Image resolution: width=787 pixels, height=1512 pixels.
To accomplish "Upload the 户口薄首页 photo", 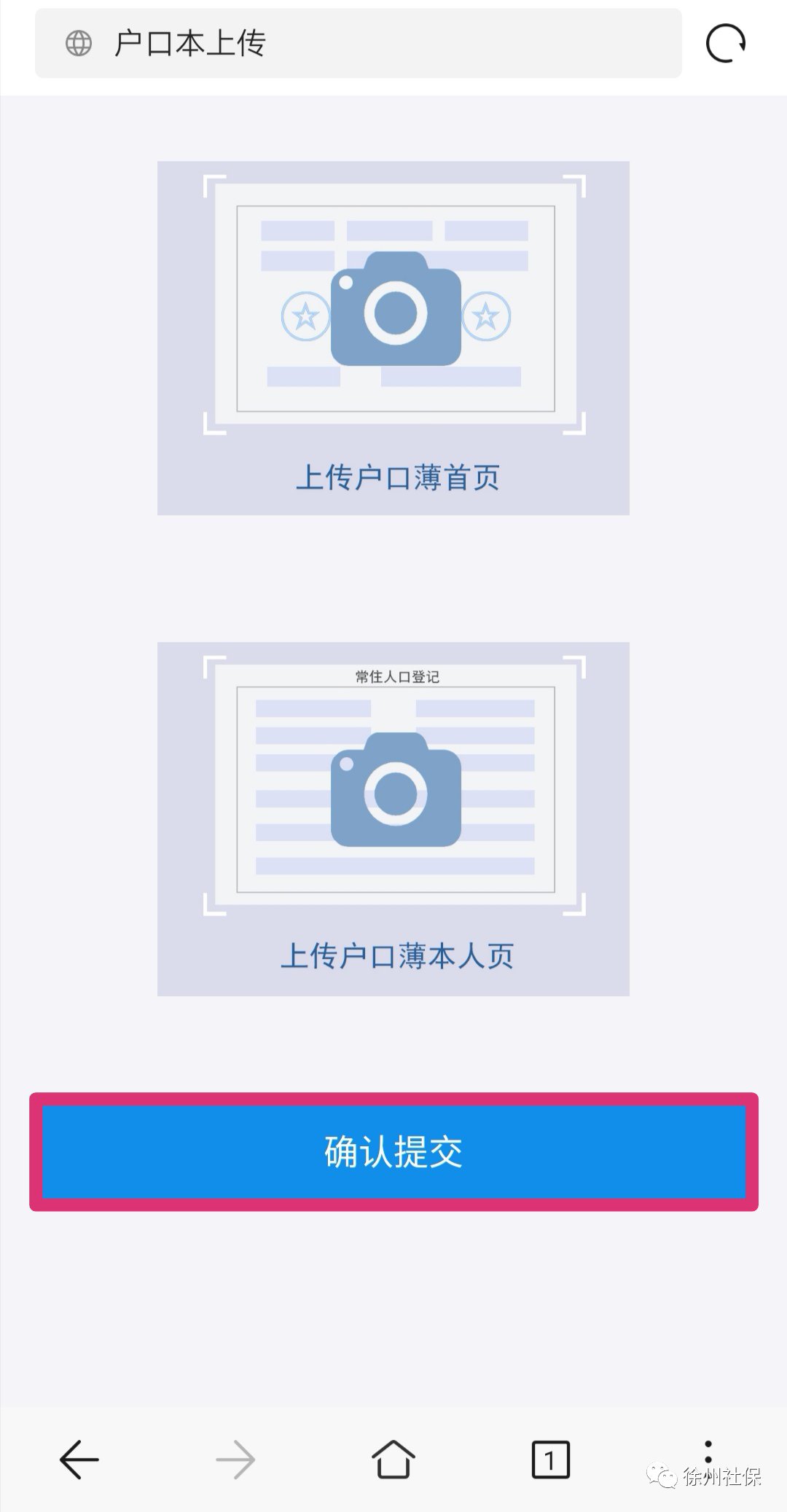I will point(393,337).
